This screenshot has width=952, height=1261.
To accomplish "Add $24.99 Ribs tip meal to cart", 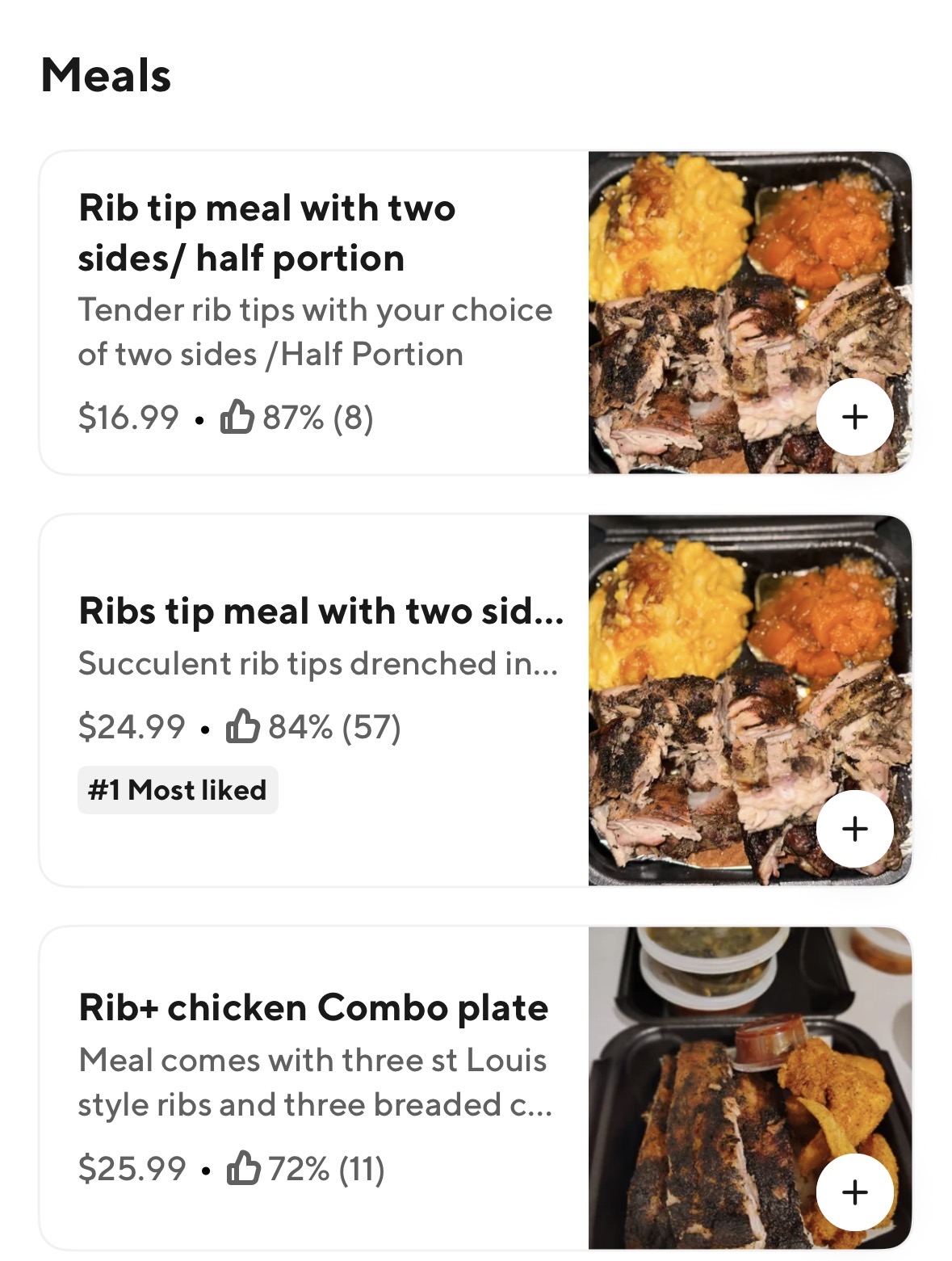I will point(854,829).
